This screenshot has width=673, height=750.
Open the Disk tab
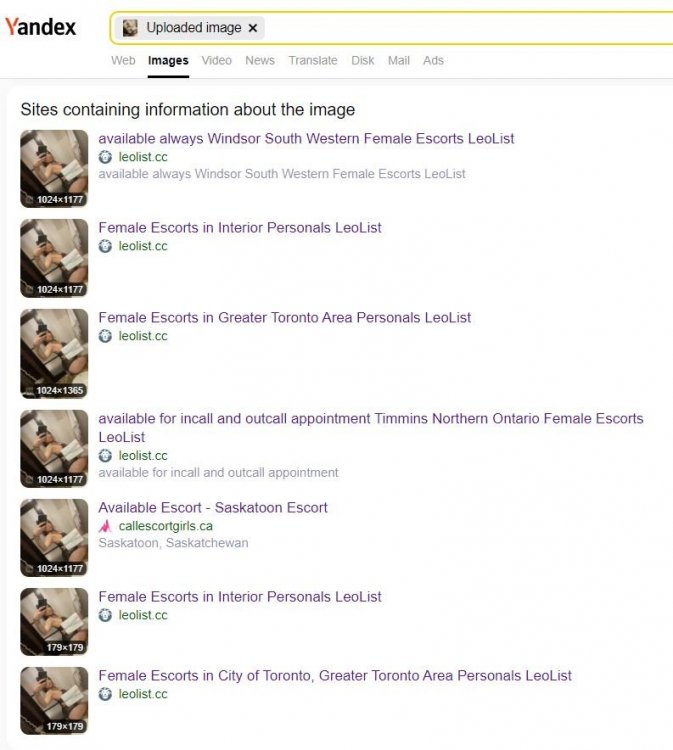click(x=362, y=60)
